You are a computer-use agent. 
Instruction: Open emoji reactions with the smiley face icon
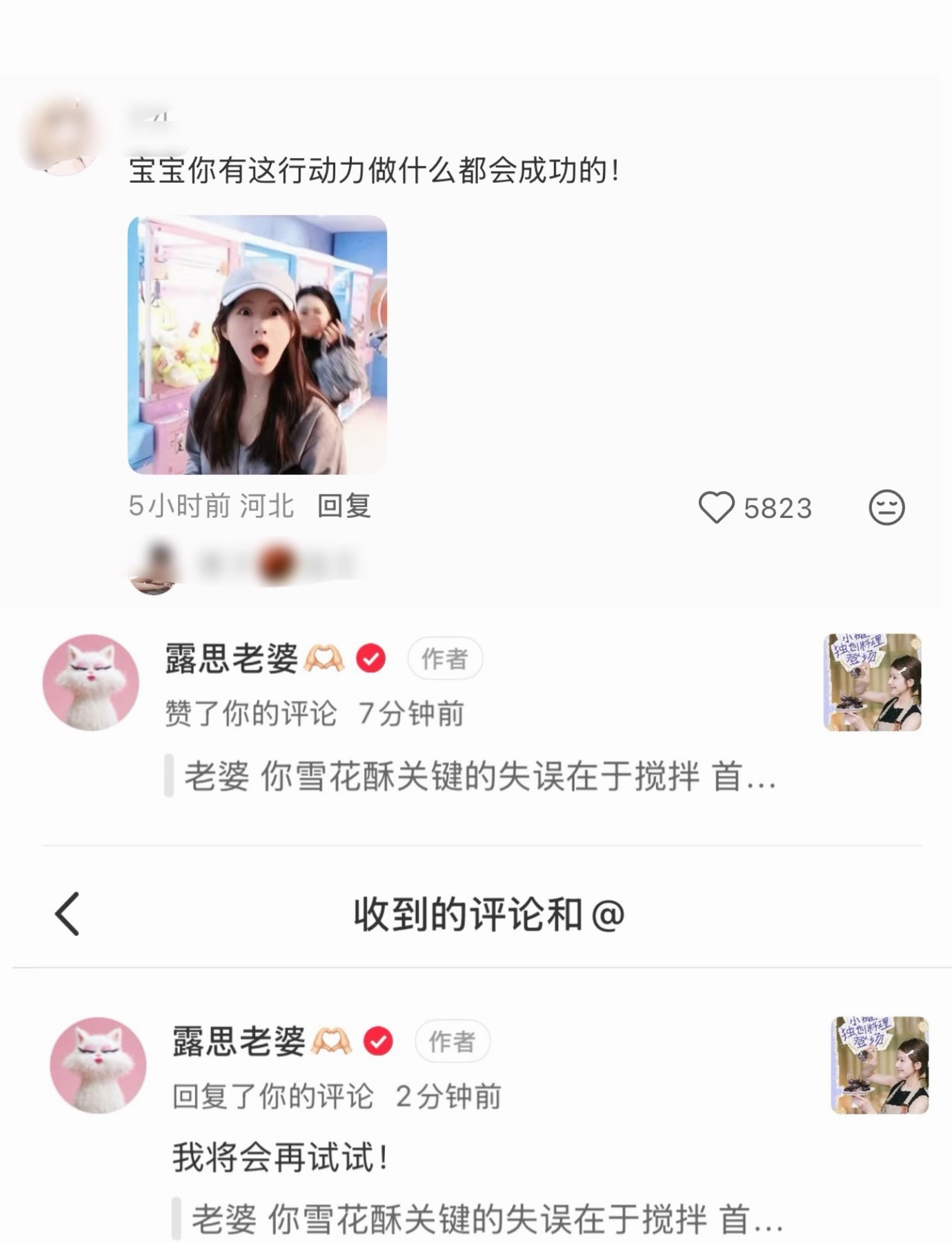click(x=886, y=508)
